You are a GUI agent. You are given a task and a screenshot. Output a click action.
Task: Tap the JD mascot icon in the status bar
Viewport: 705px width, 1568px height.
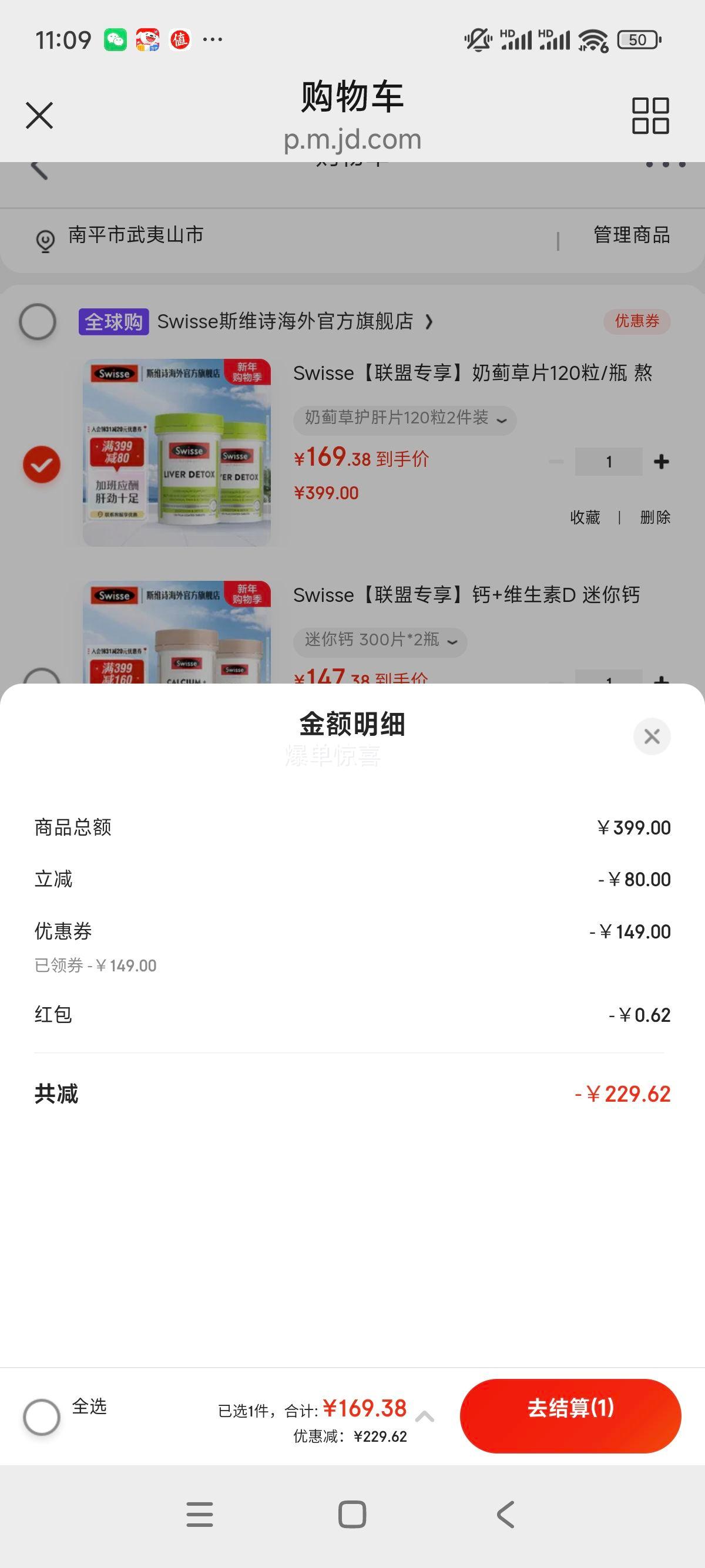(148, 40)
